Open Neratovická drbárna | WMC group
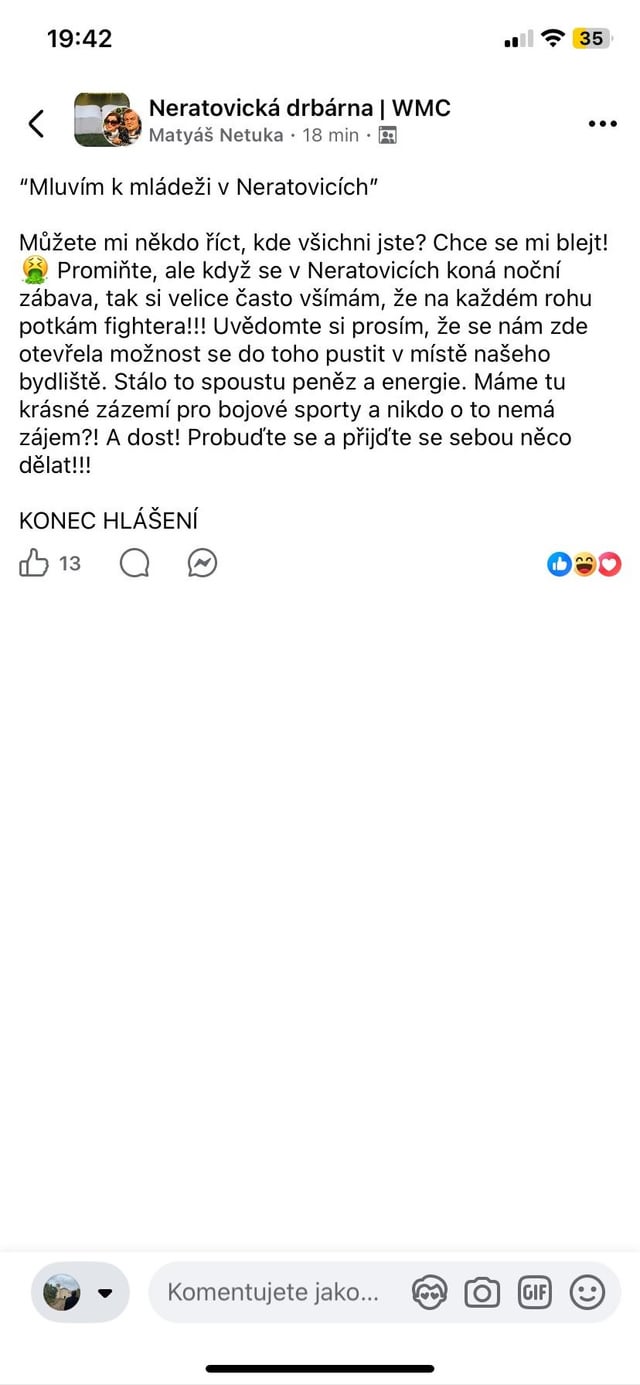Screen dimensions: 640x1385 tap(299, 108)
